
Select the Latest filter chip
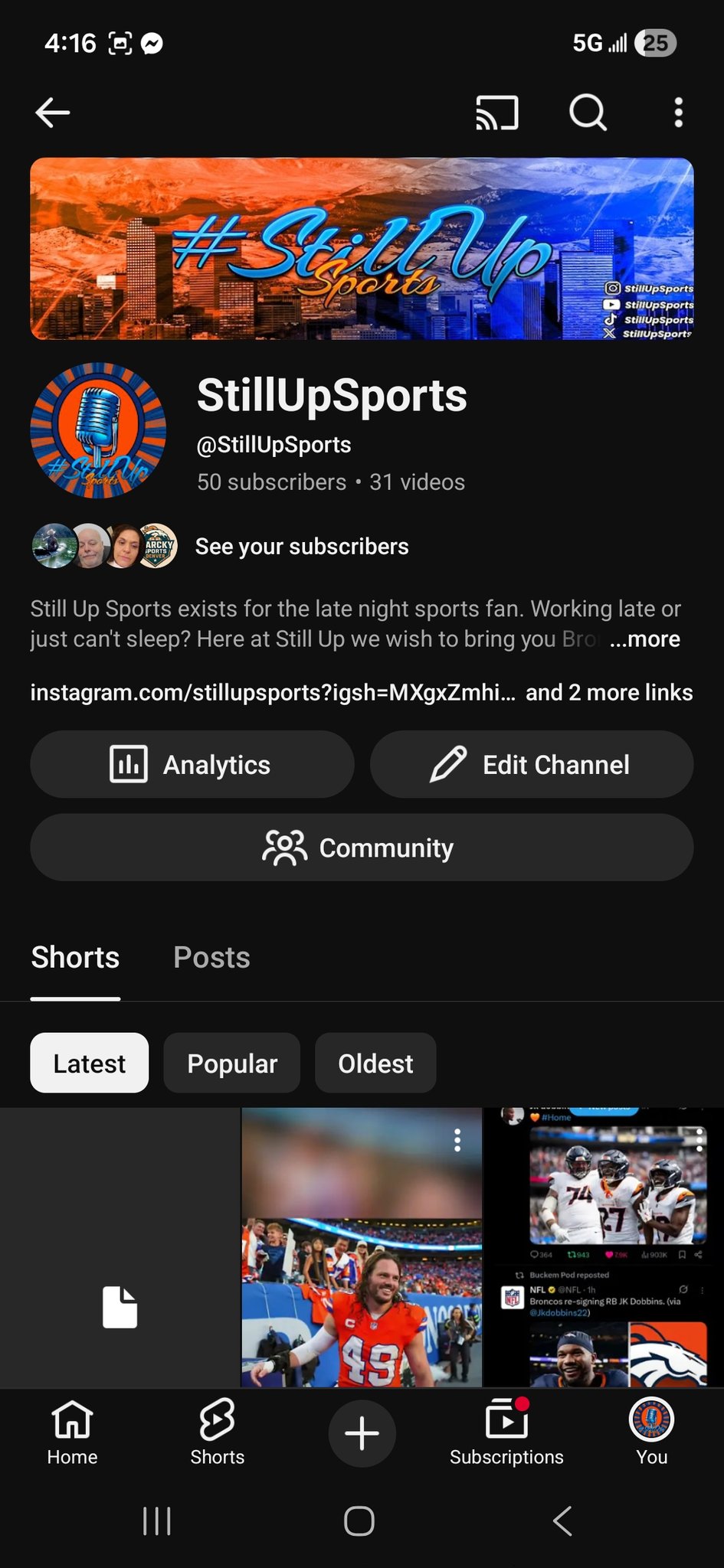tap(90, 1063)
